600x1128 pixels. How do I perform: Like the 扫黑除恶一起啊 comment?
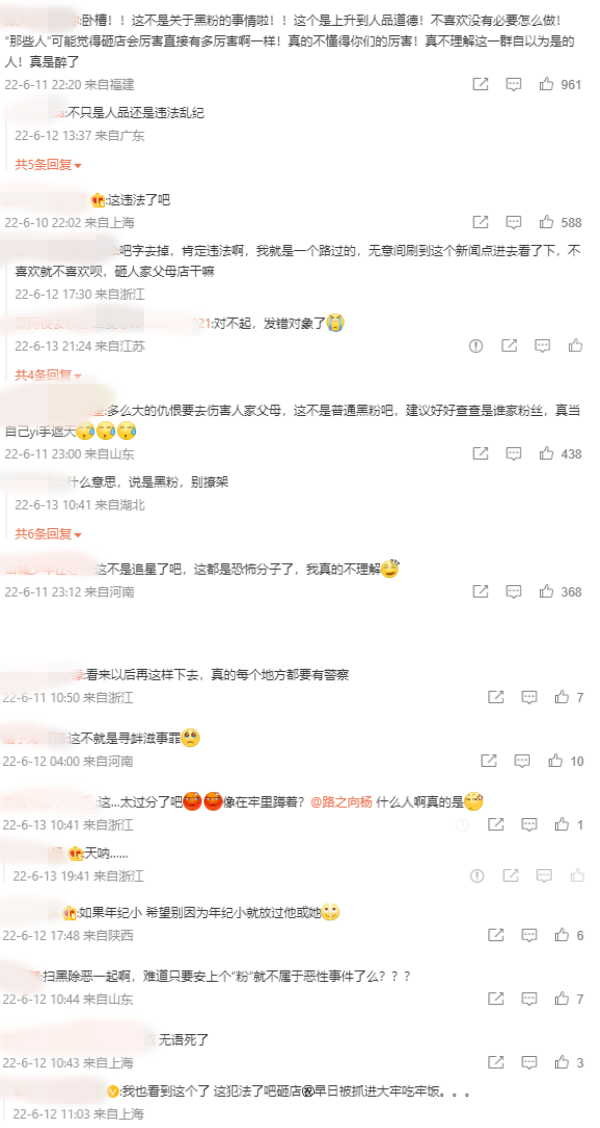click(562, 999)
